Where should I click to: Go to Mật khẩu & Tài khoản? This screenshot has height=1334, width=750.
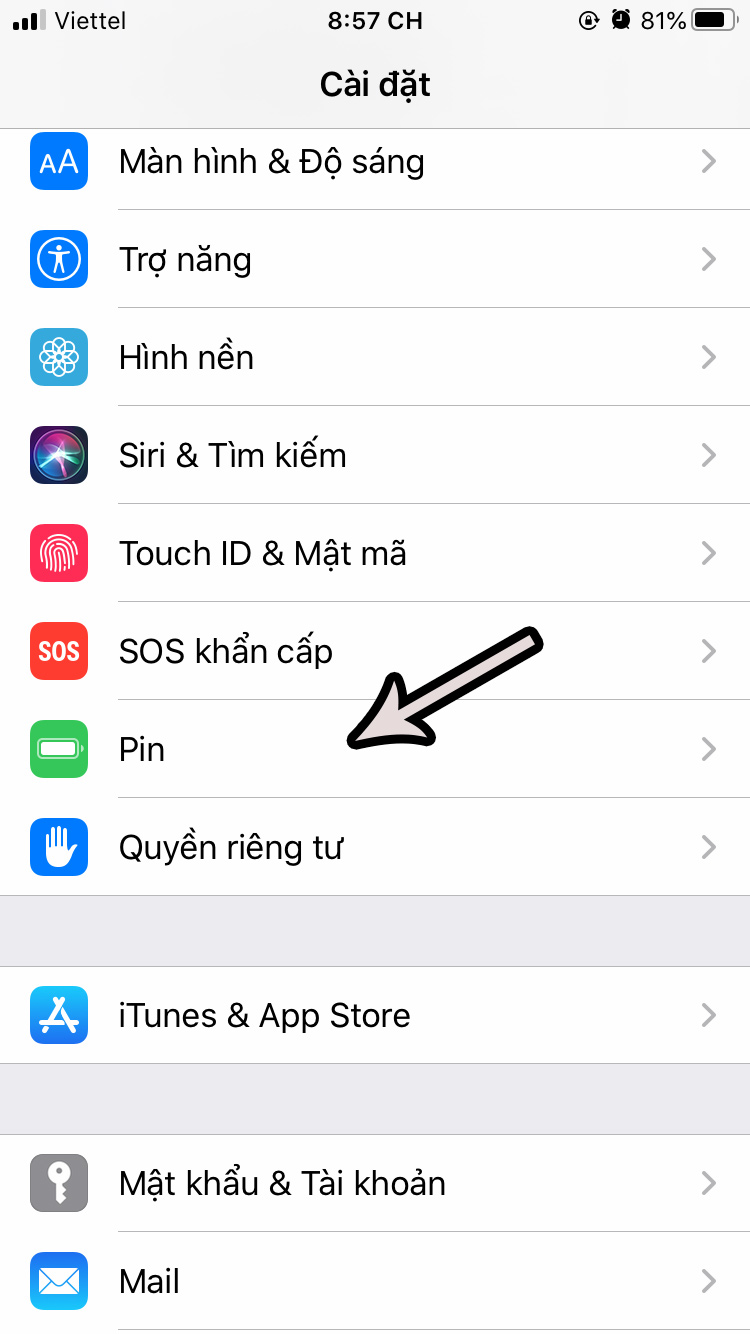tap(282, 1184)
